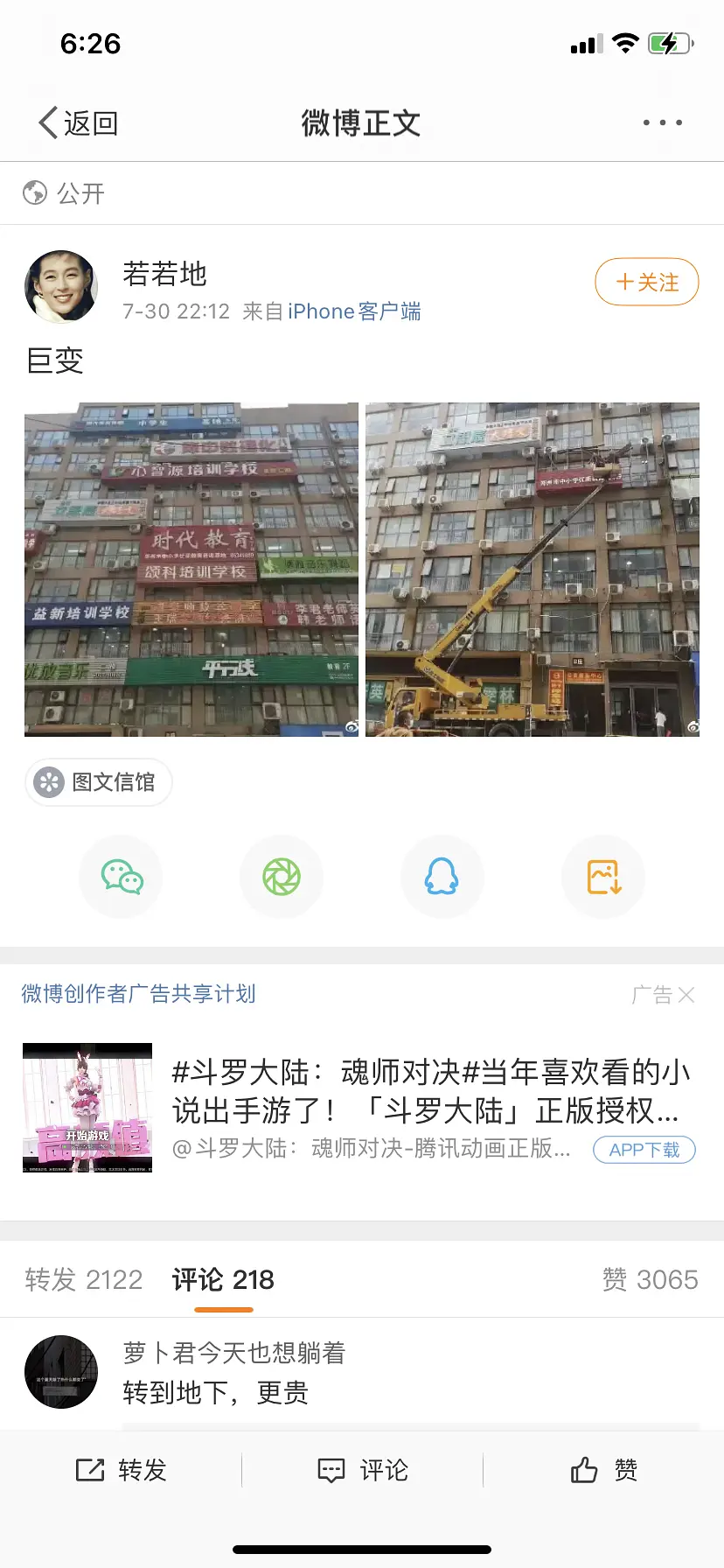Share the post to WeChat Moments
Screen dimensions: 724x1568
pos(282,877)
